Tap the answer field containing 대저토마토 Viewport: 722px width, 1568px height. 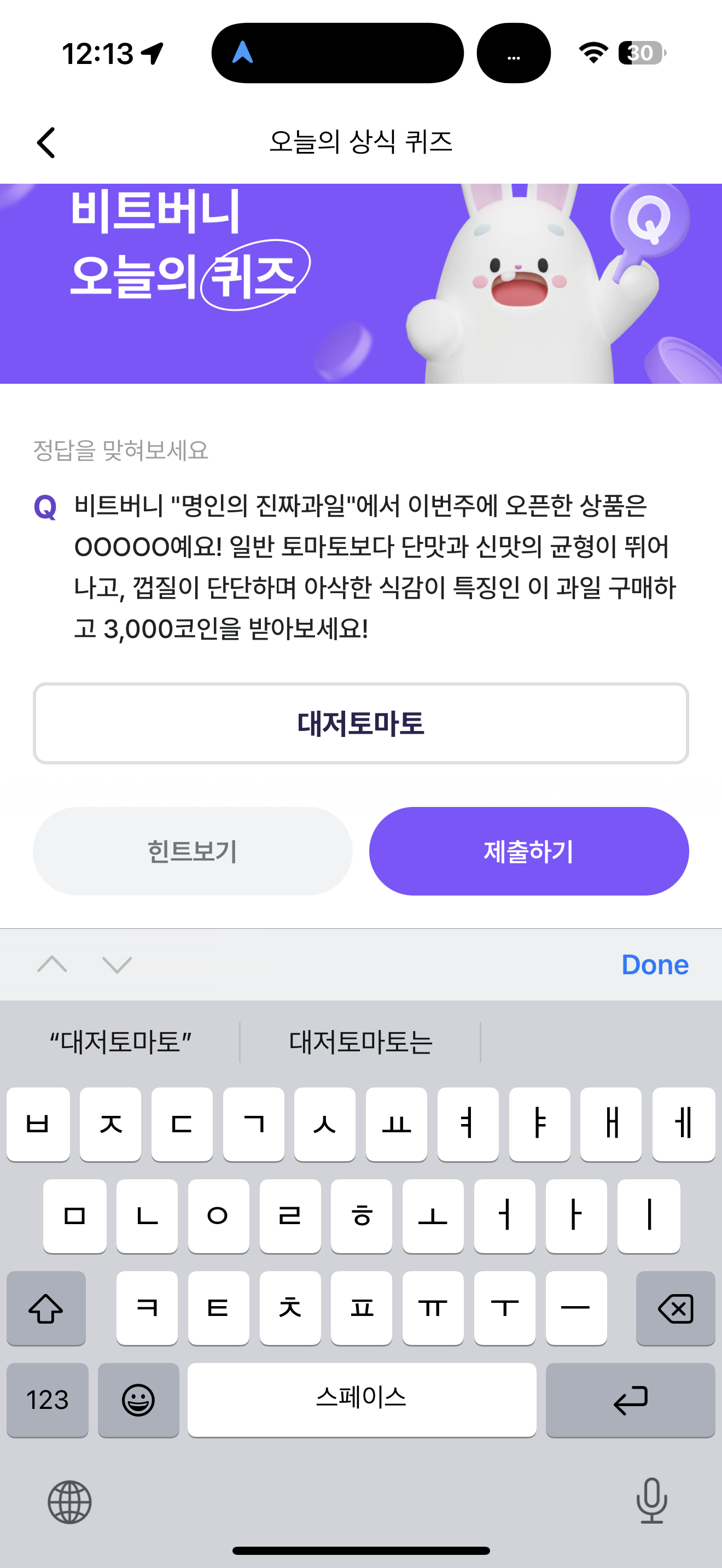click(x=361, y=723)
